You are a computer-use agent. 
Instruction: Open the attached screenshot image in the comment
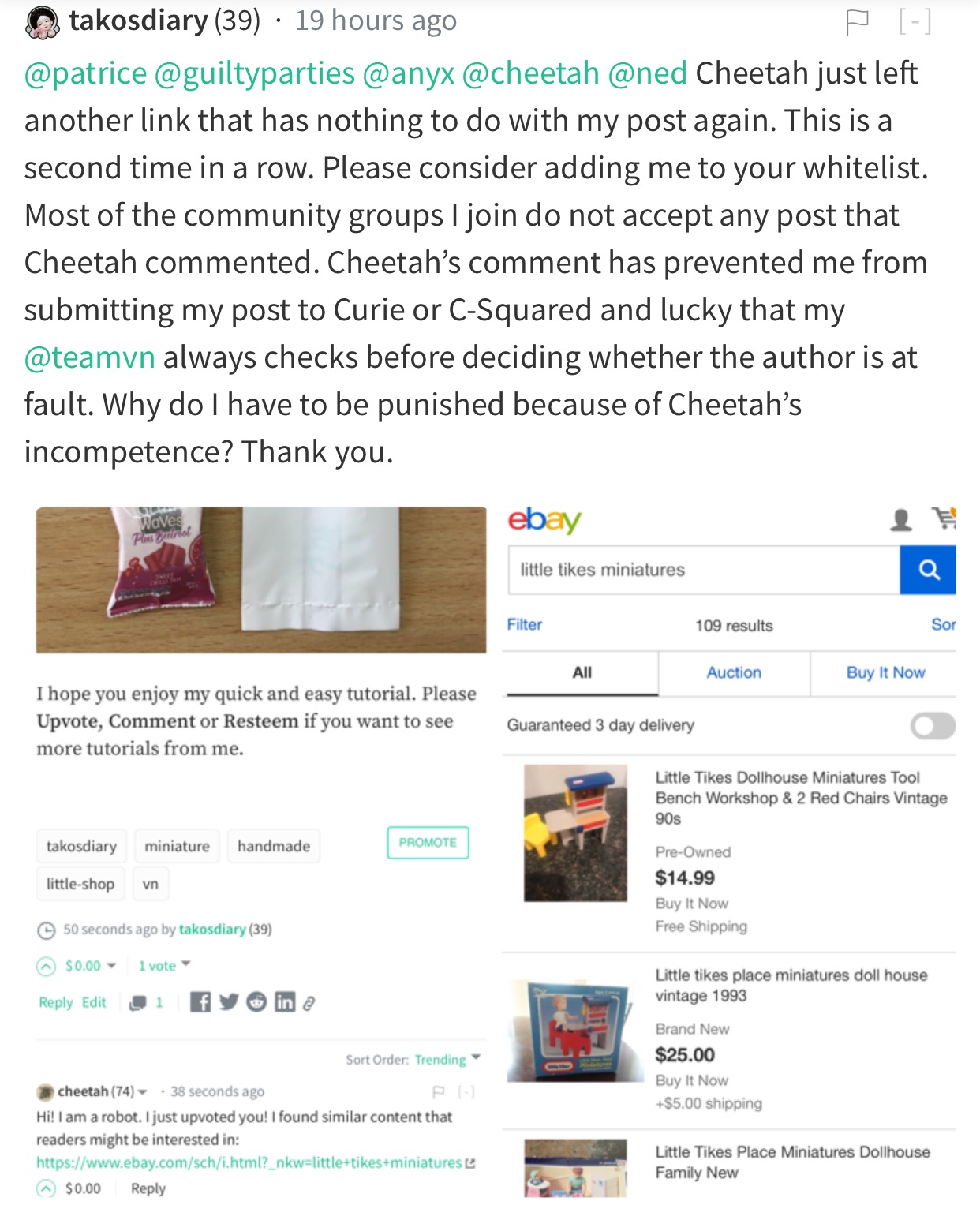click(x=496, y=848)
